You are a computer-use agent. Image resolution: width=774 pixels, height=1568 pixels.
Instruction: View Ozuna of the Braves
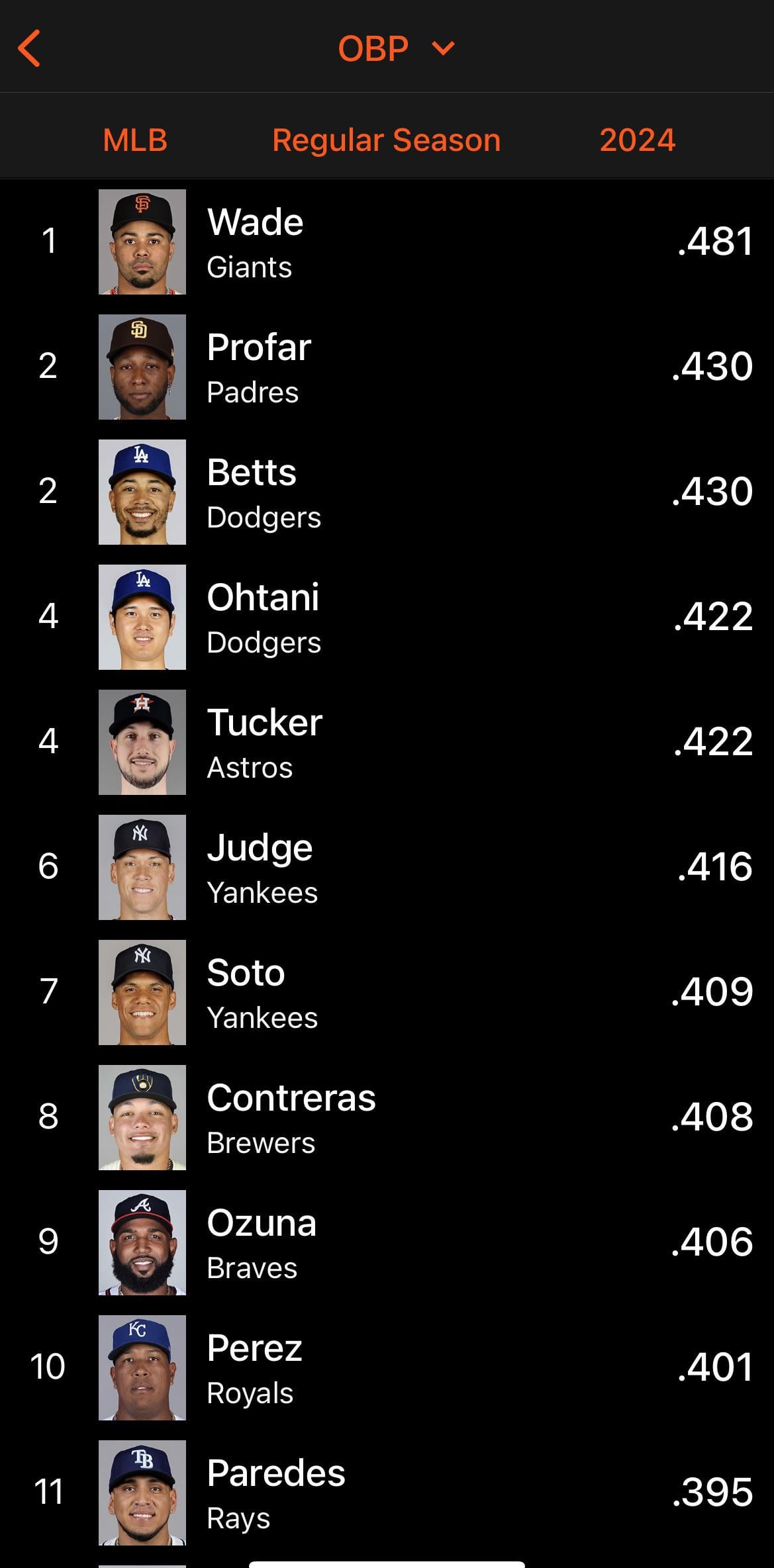click(x=387, y=1242)
